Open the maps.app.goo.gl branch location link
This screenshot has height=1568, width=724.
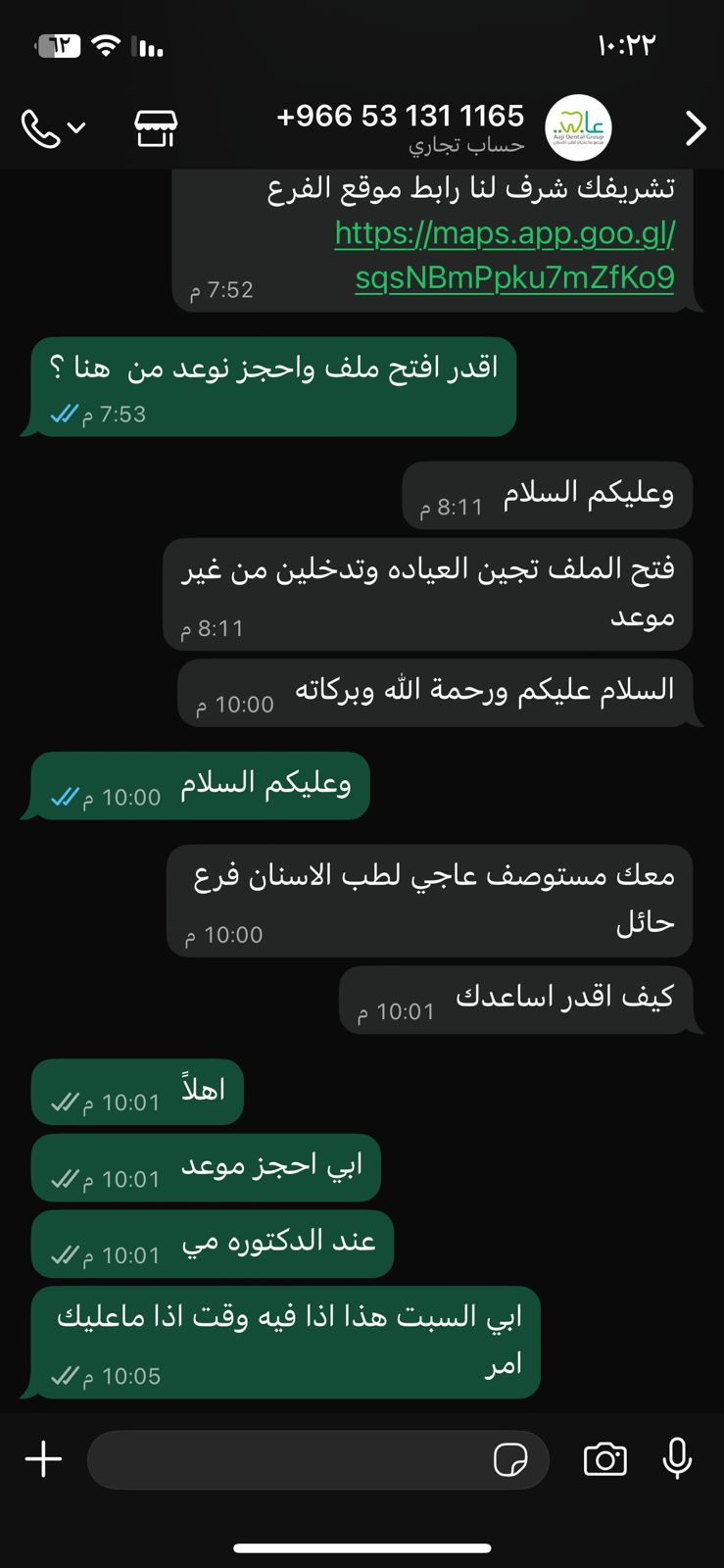pyautogui.click(x=505, y=255)
